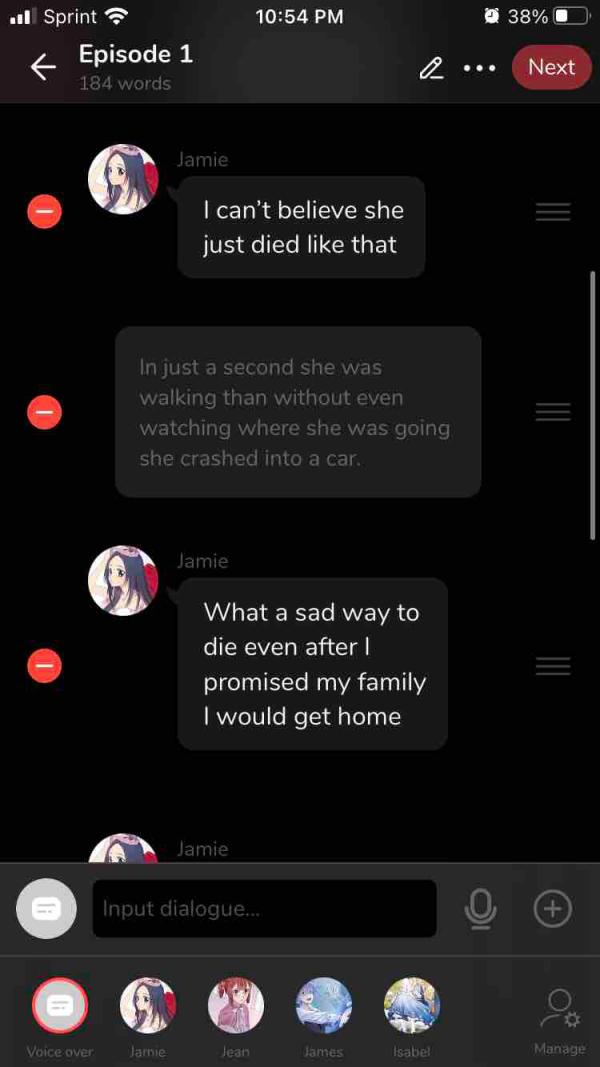Image resolution: width=600 pixels, height=1067 pixels.
Task: Choose James as the speaker
Action: pos(323,1006)
